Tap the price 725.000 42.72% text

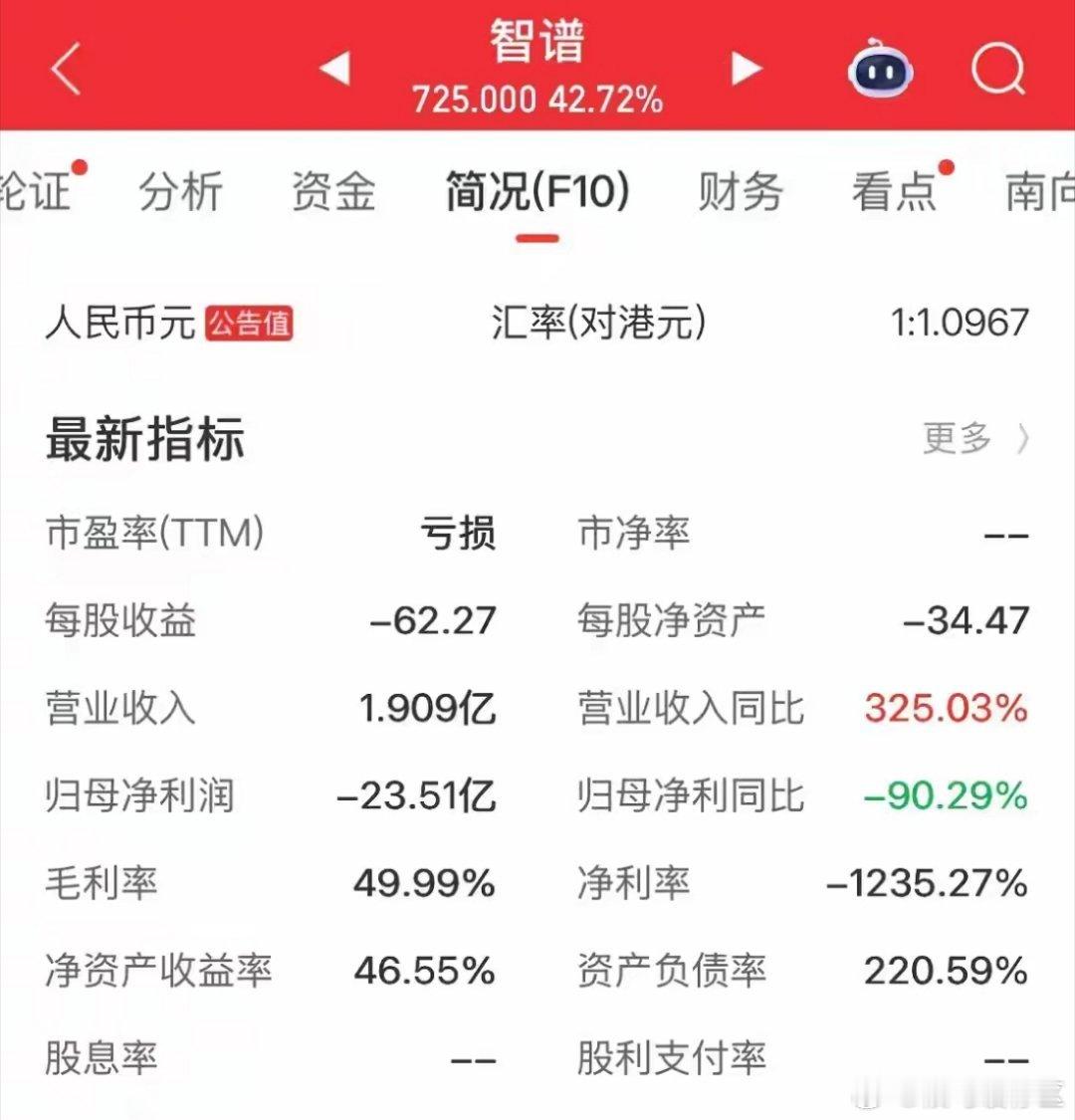(537, 101)
